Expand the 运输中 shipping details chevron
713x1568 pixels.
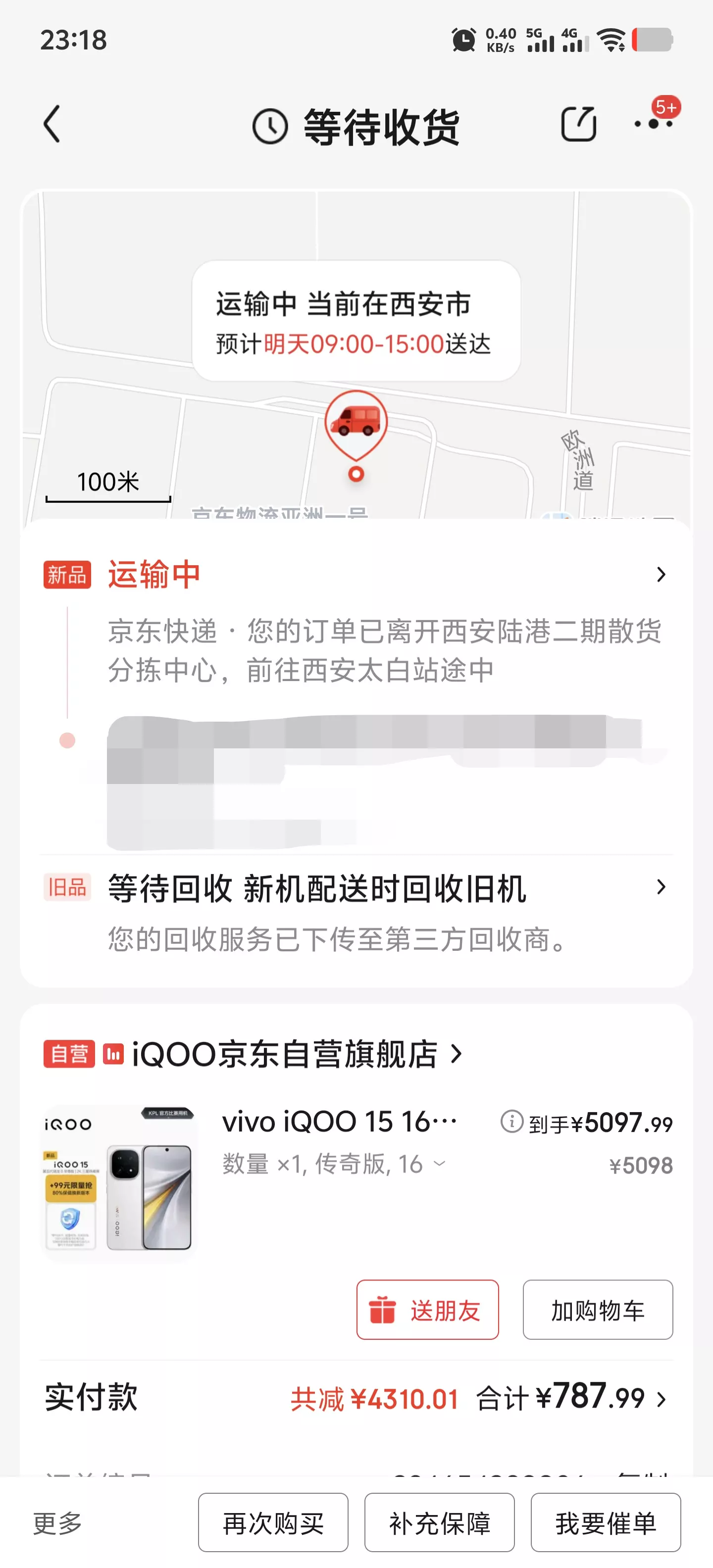point(662,575)
